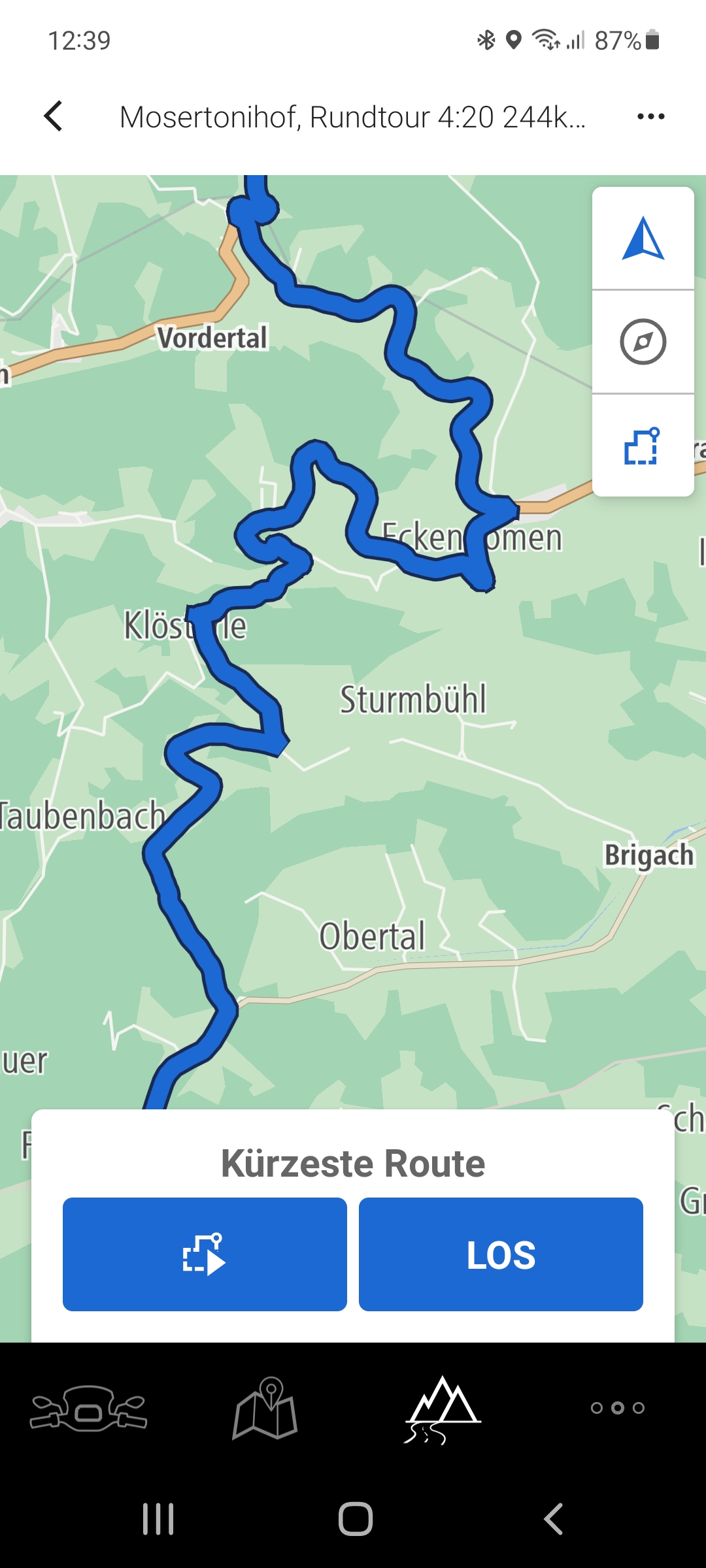The height and width of the screenshot is (1568, 706).
Task: Open the map with pin tab
Action: pos(265,1408)
